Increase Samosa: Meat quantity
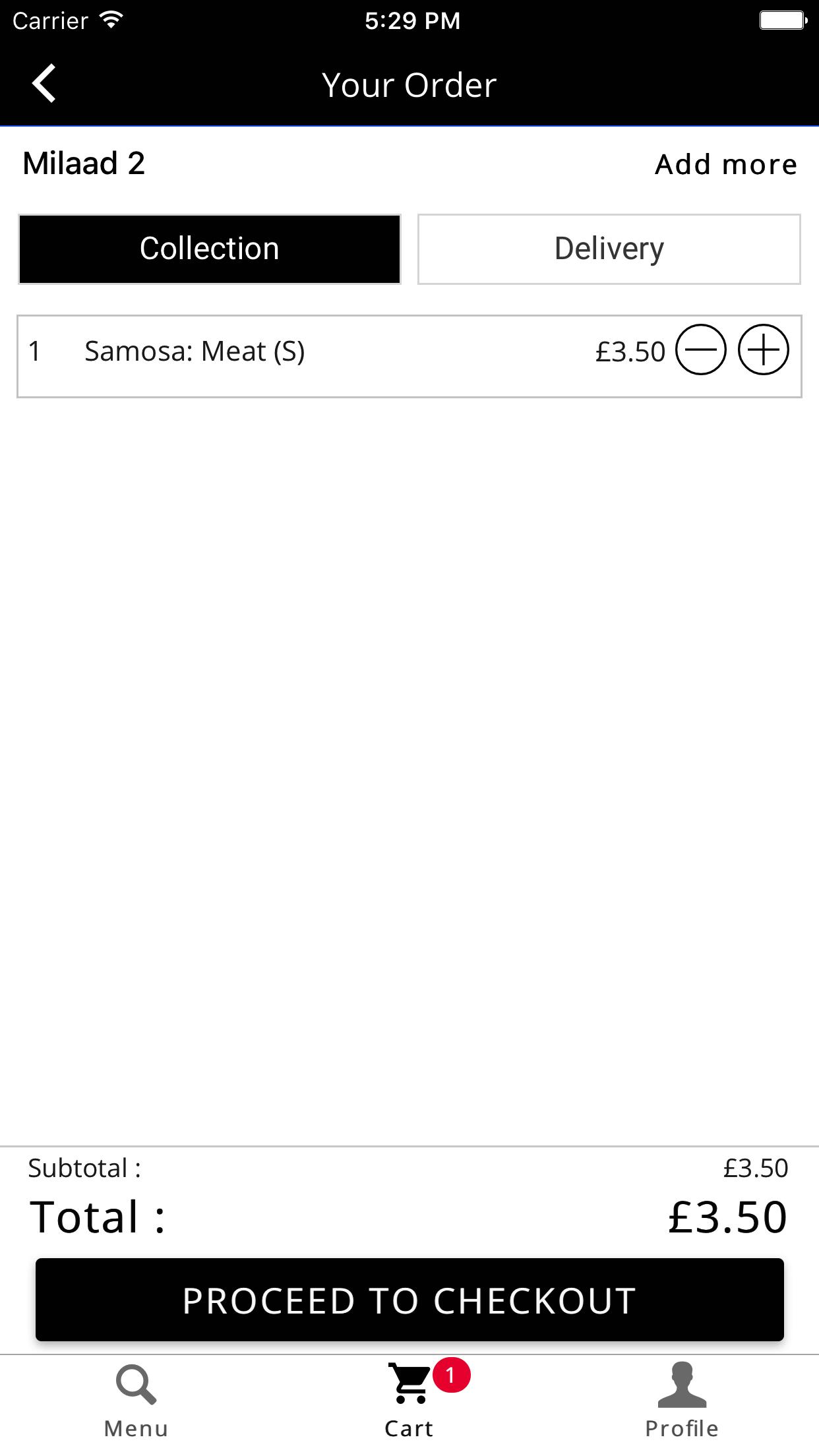The image size is (819, 1456). click(763, 350)
